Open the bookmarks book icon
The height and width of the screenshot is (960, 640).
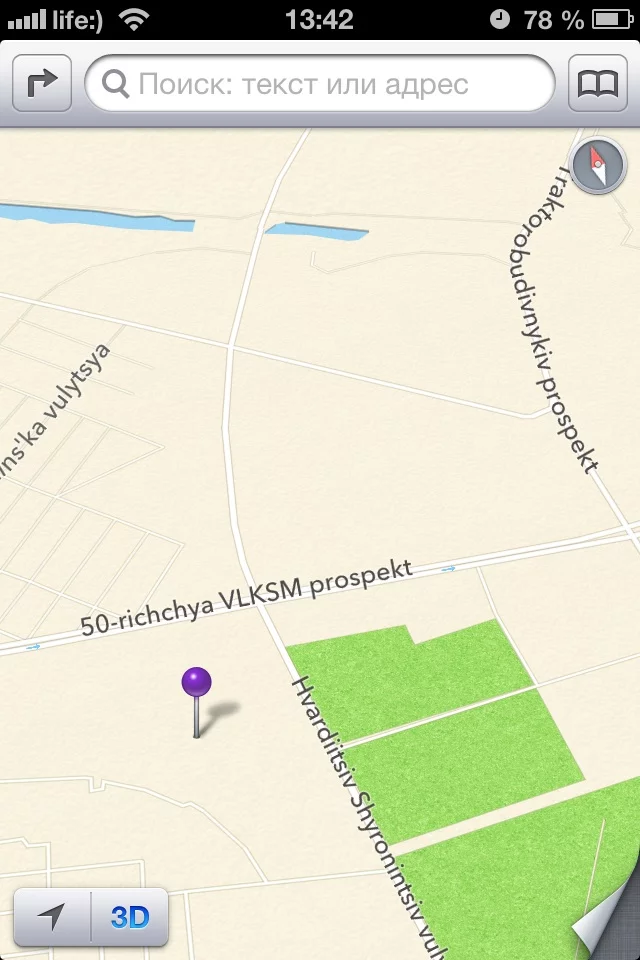tap(597, 84)
